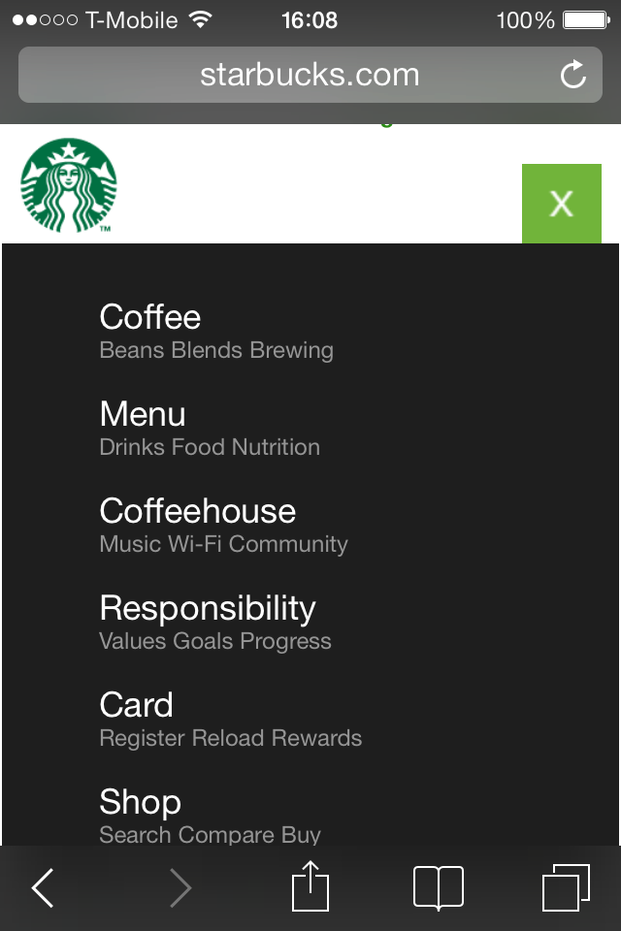621x931 pixels.
Task: Go back to the previous page
Action: pyautogui.click(x=42, y=887)
